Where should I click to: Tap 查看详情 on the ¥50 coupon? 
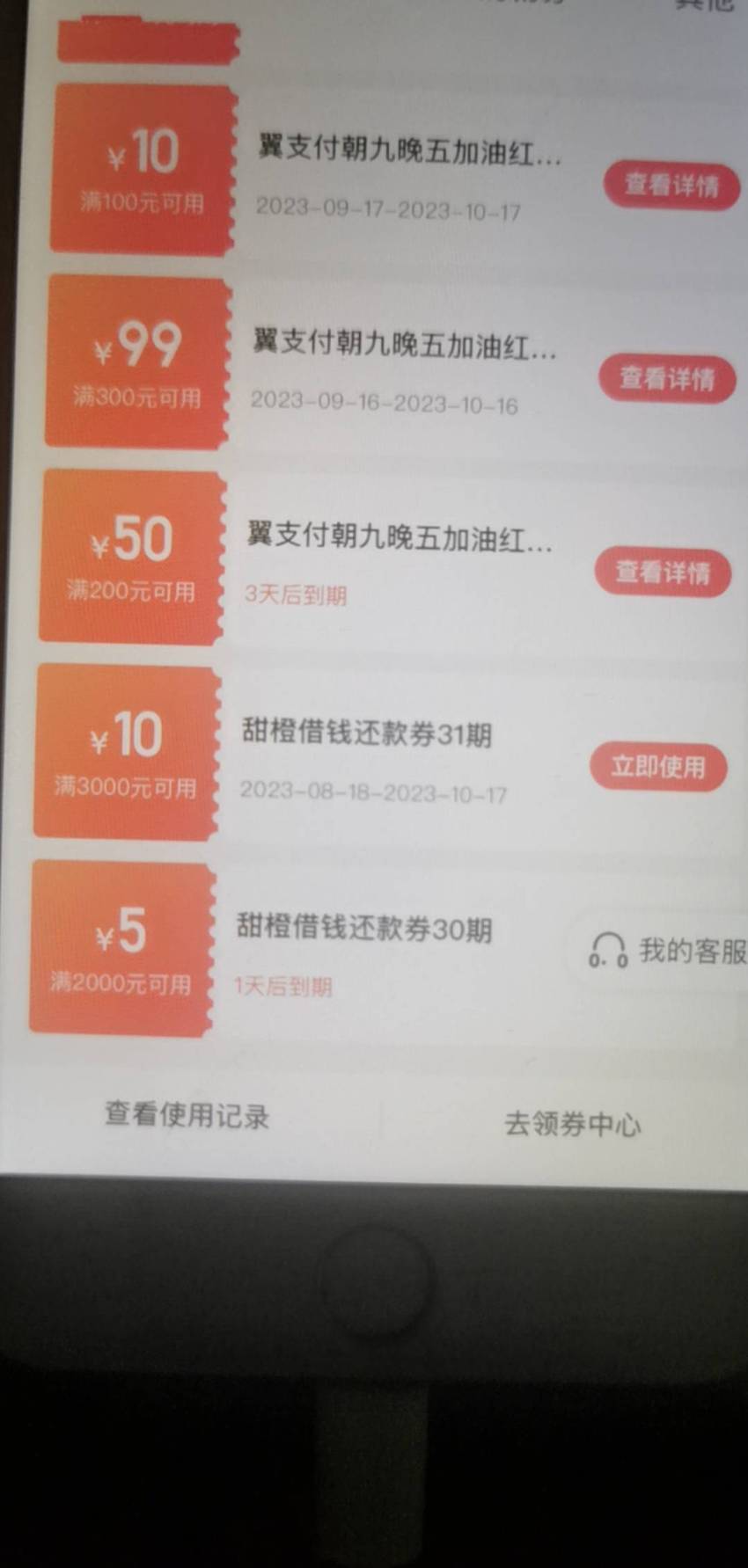point(663,573)
